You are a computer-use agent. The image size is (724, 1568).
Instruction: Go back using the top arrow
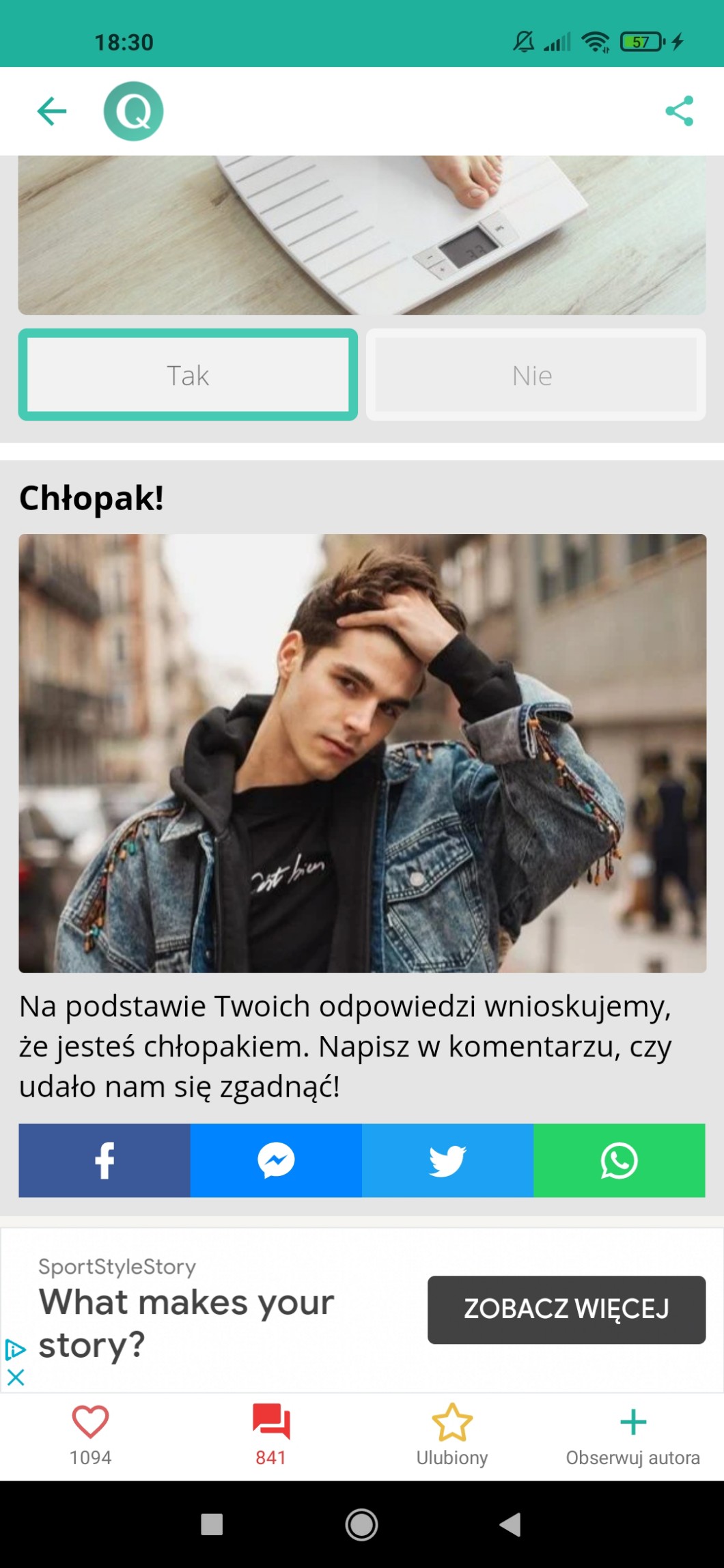click(52, 111)
